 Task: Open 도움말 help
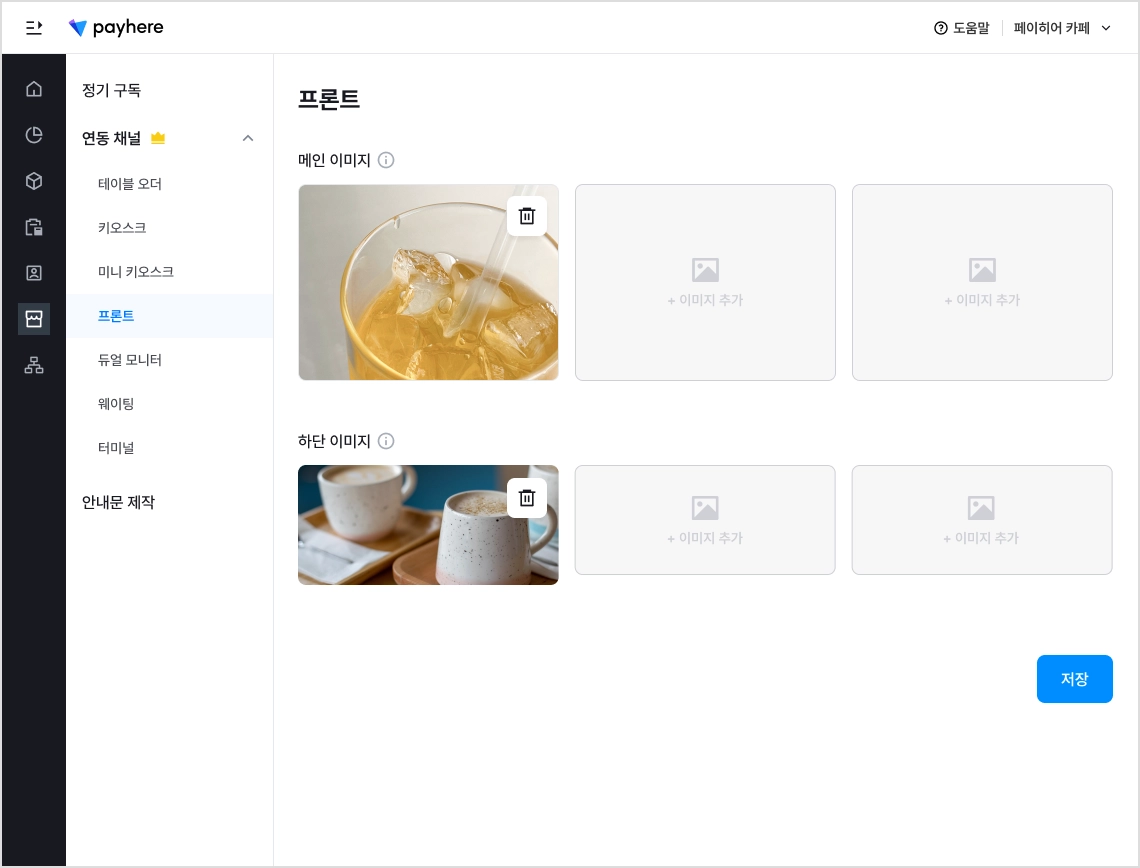pos(961,28)
